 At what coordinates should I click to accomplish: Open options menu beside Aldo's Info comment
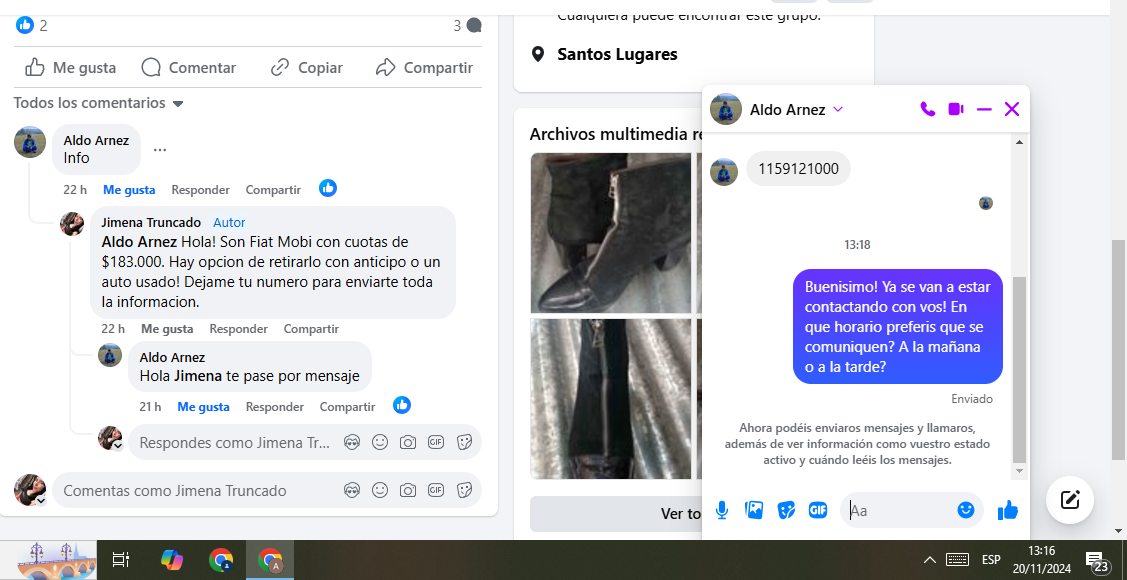click(x=160, y=150)
